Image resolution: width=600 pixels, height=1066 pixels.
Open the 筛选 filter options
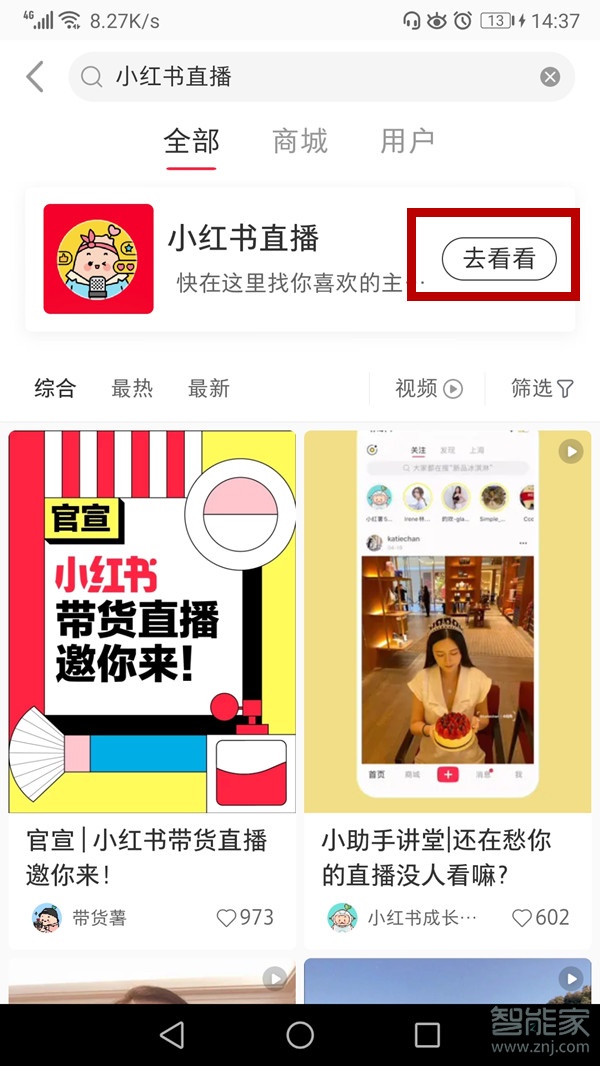coord(542,388)
